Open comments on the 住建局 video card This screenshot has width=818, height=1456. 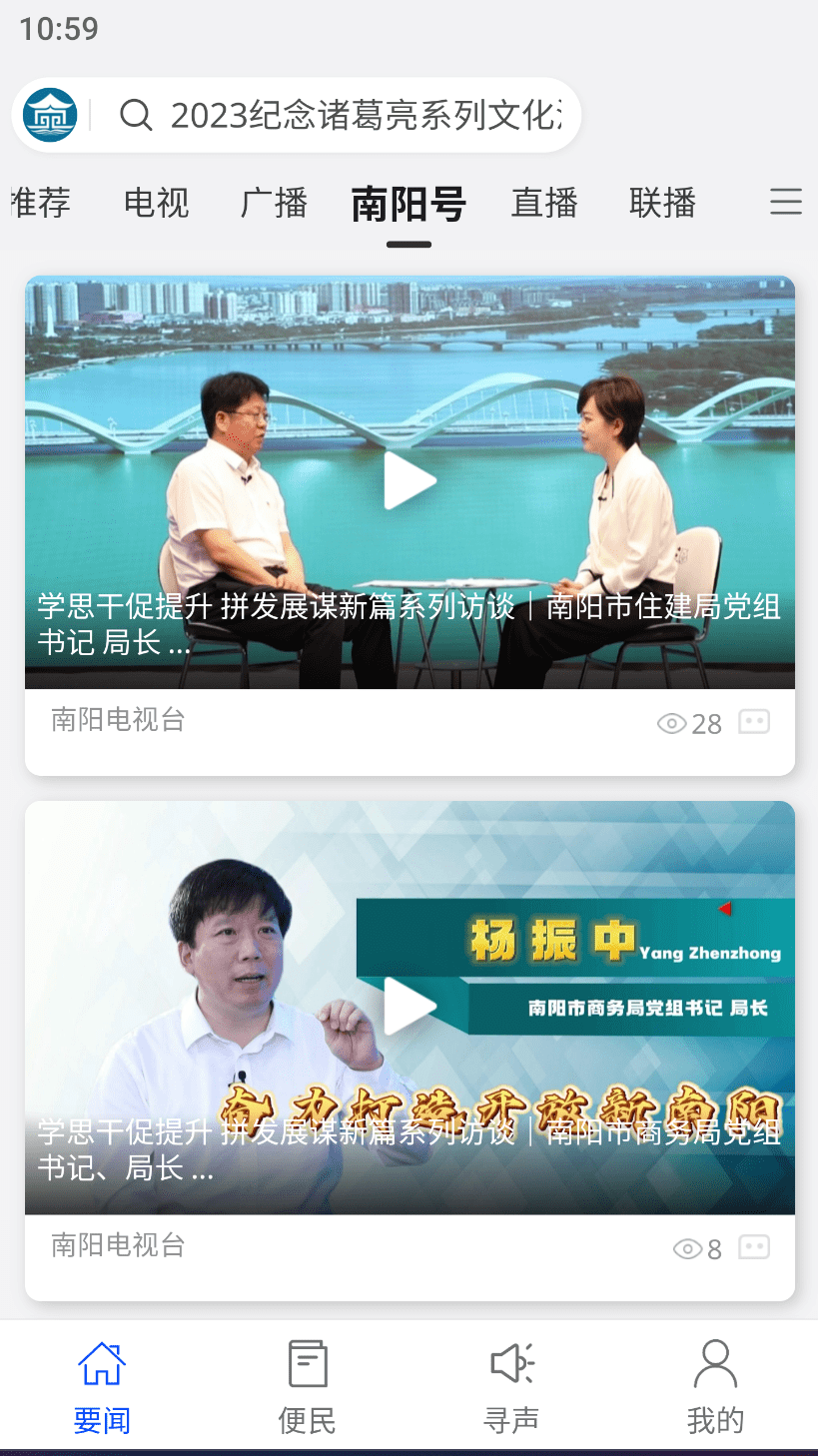754,722
